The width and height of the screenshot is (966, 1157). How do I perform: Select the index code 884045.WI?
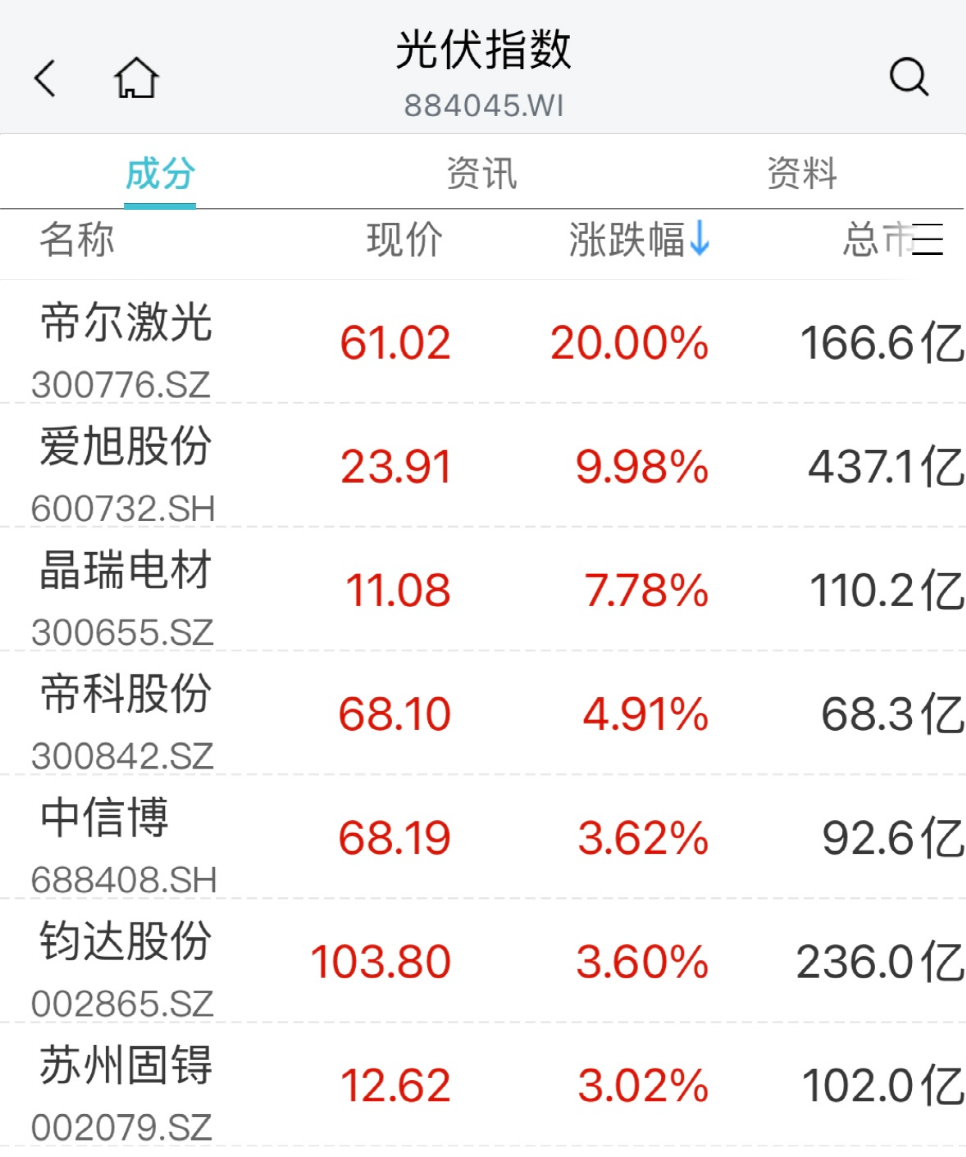pos(483,102)
